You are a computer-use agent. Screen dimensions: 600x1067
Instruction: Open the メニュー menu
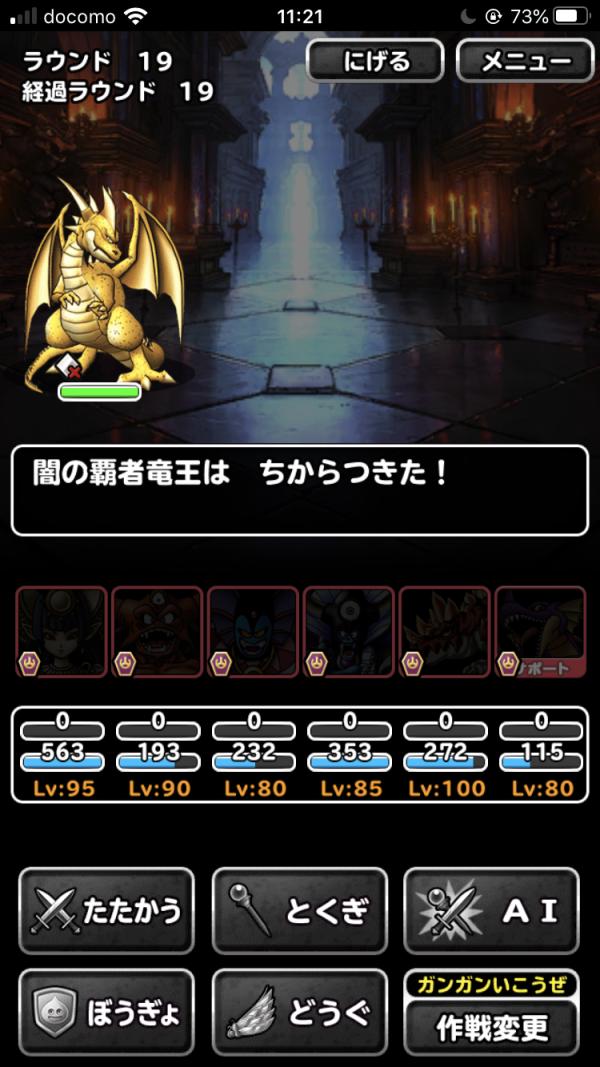pyautogui.click(x=526, y=61)
